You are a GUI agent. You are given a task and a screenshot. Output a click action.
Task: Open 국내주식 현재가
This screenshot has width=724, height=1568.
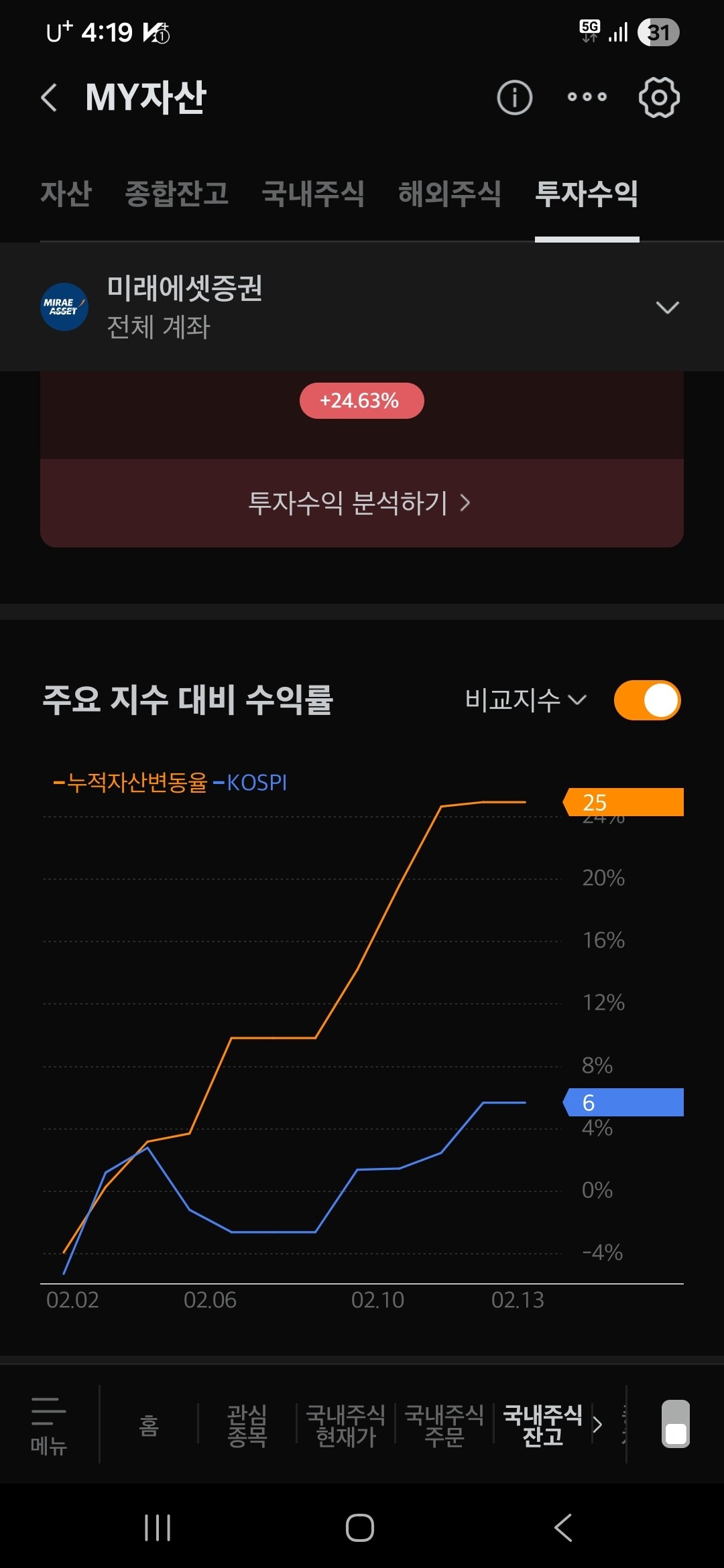(x=346, y=1425)
